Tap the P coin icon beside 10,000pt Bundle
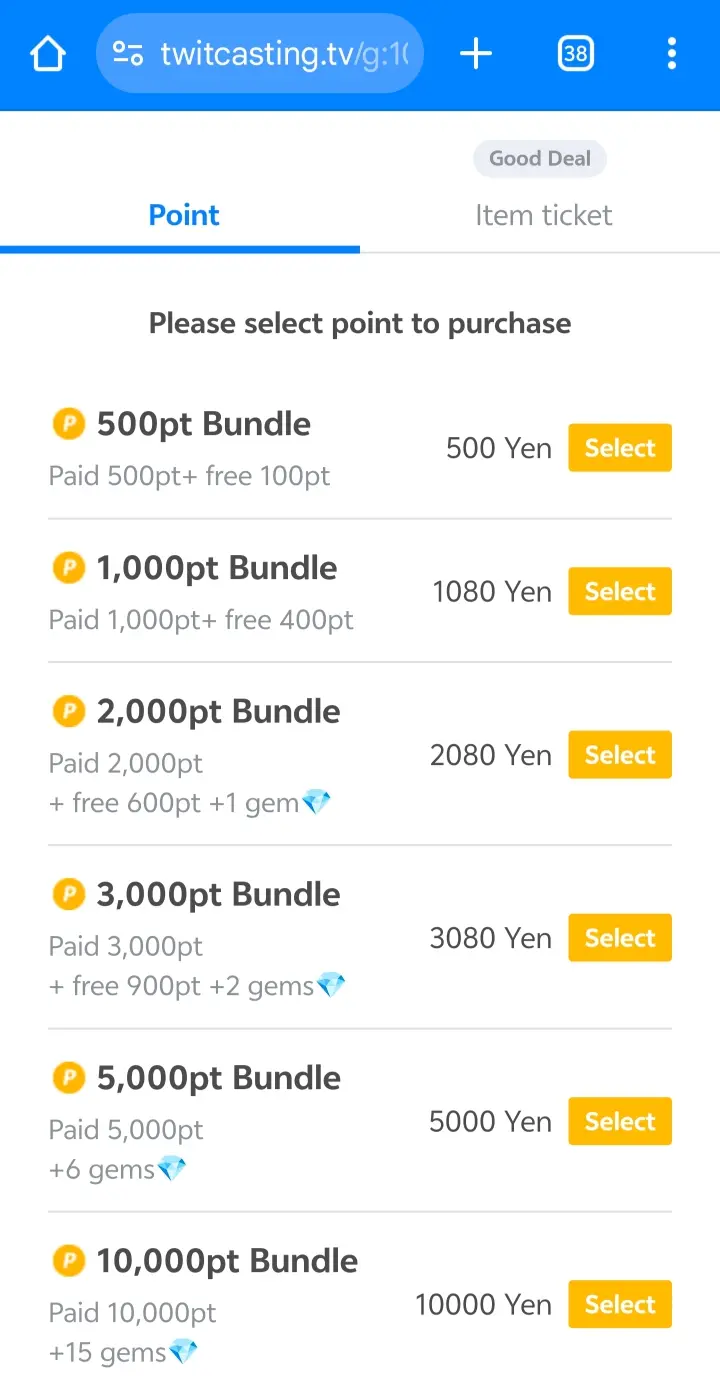720x1400 pixels. pyautogui.click(x=67, y=1261)
